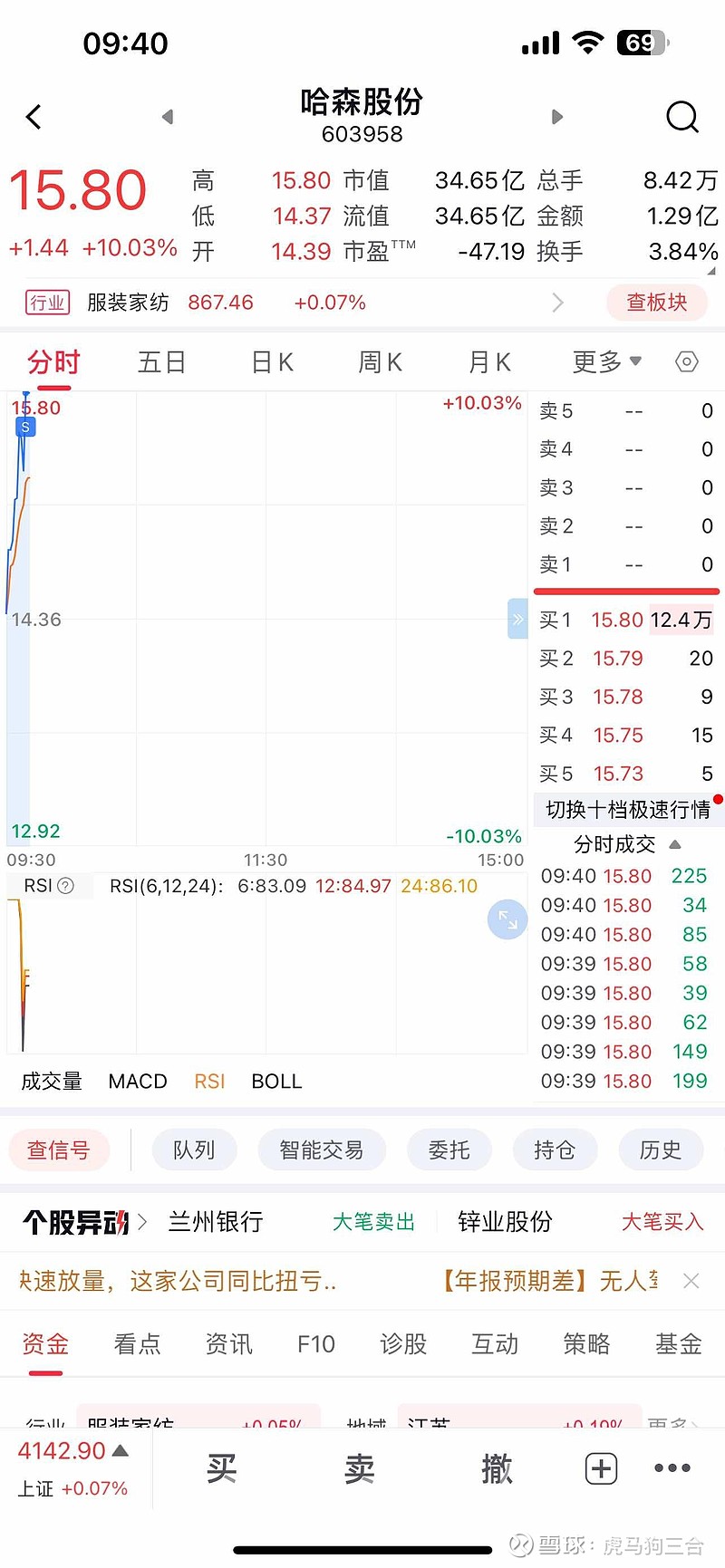The image size is (725, 1568).
Task: Open search with the magnifier icon
Action: tap(681, 116)
